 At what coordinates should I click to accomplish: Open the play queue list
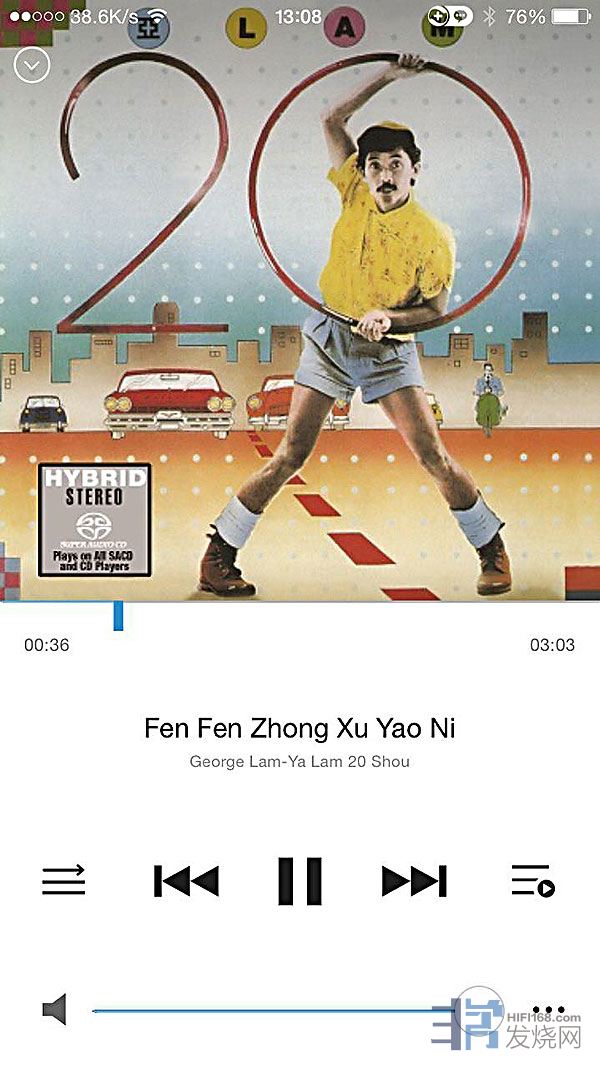532,881
